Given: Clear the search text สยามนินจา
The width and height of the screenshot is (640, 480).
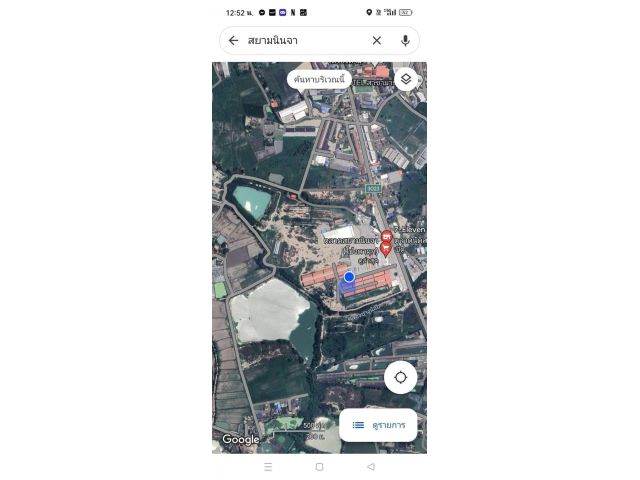Looking at the screenshot, I should coord(376,41).
